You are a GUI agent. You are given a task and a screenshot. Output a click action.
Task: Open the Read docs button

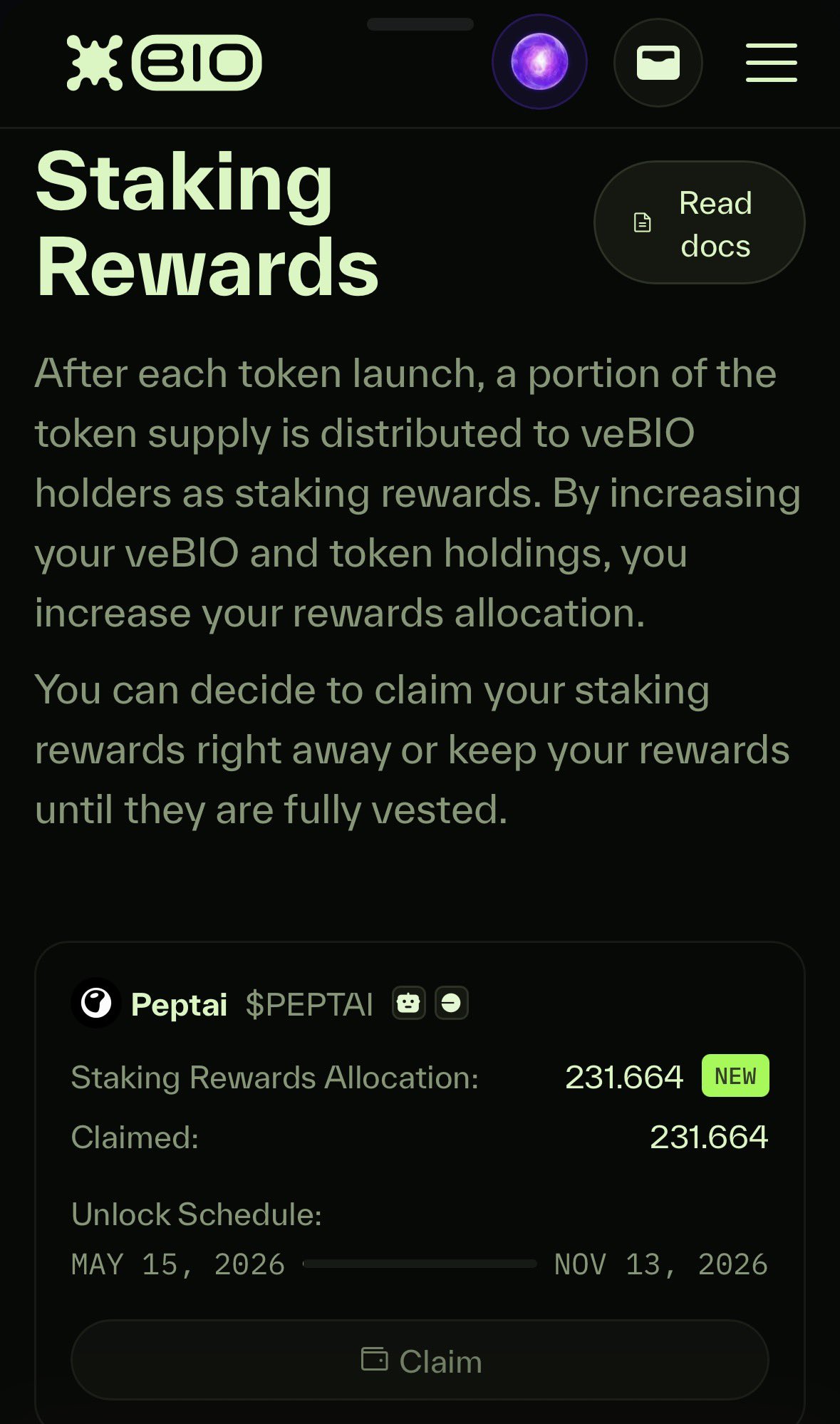coord(699,222)
